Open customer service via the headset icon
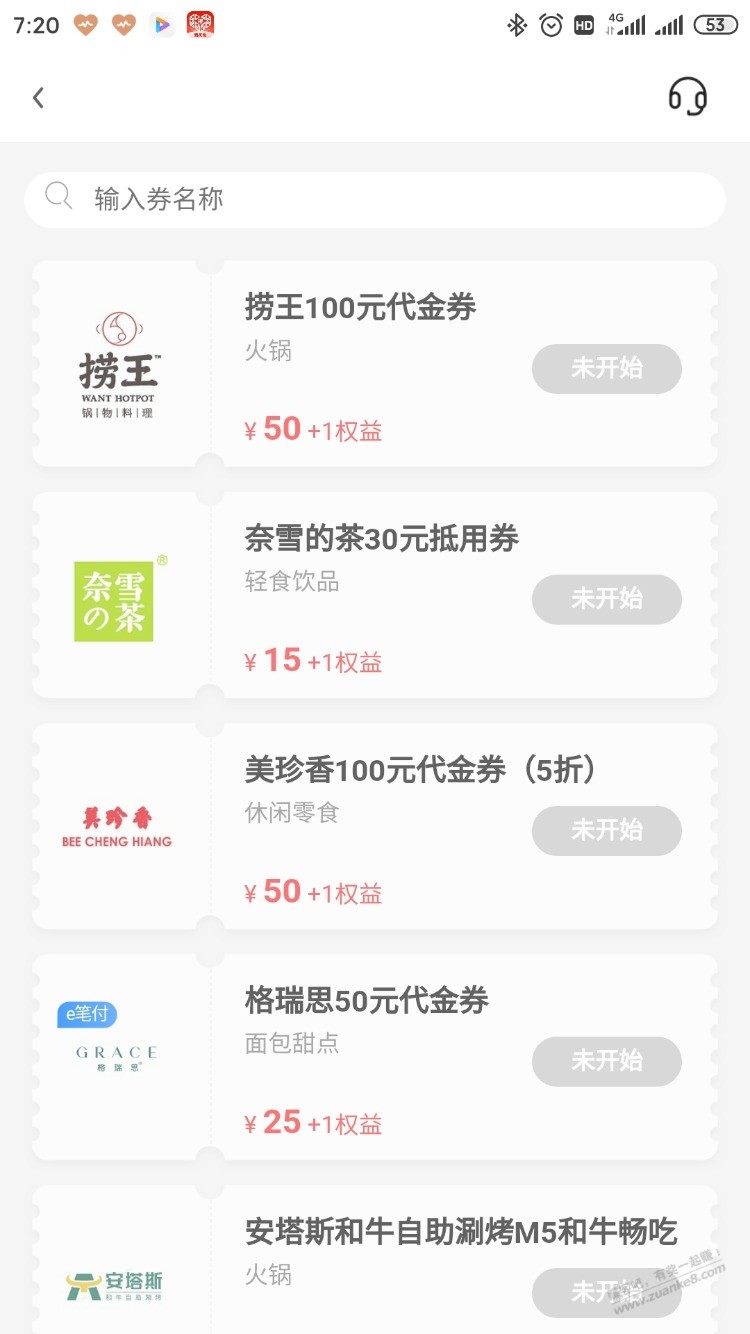 pos(686,97)
